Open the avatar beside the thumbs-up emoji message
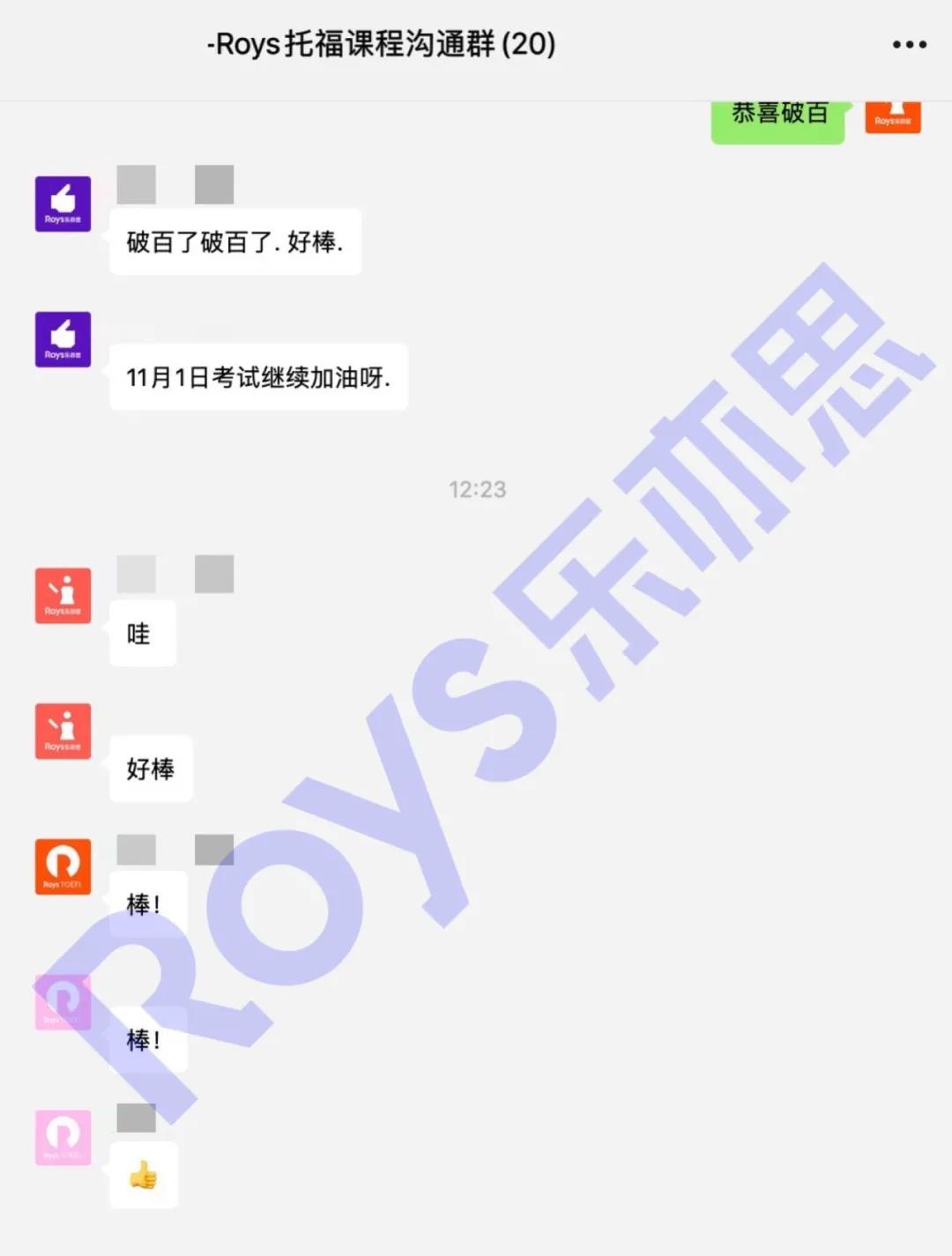The width and height of the screenshot is (952, 1256). pos(63,1137)
